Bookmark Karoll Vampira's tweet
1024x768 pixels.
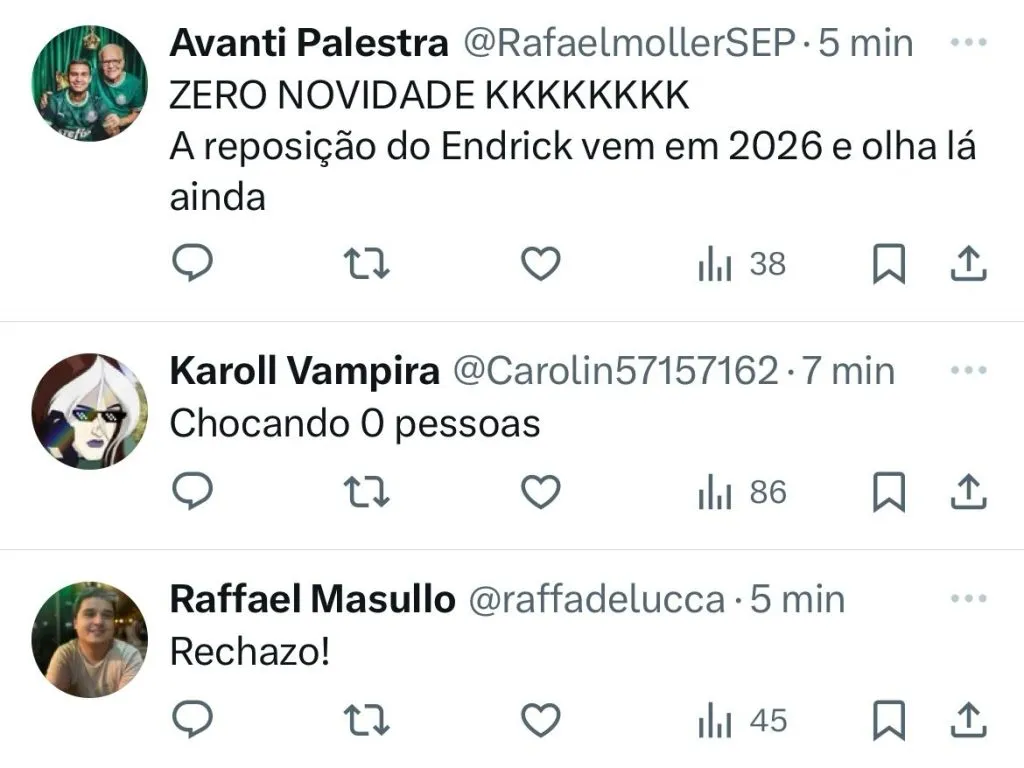click(888, 492)
